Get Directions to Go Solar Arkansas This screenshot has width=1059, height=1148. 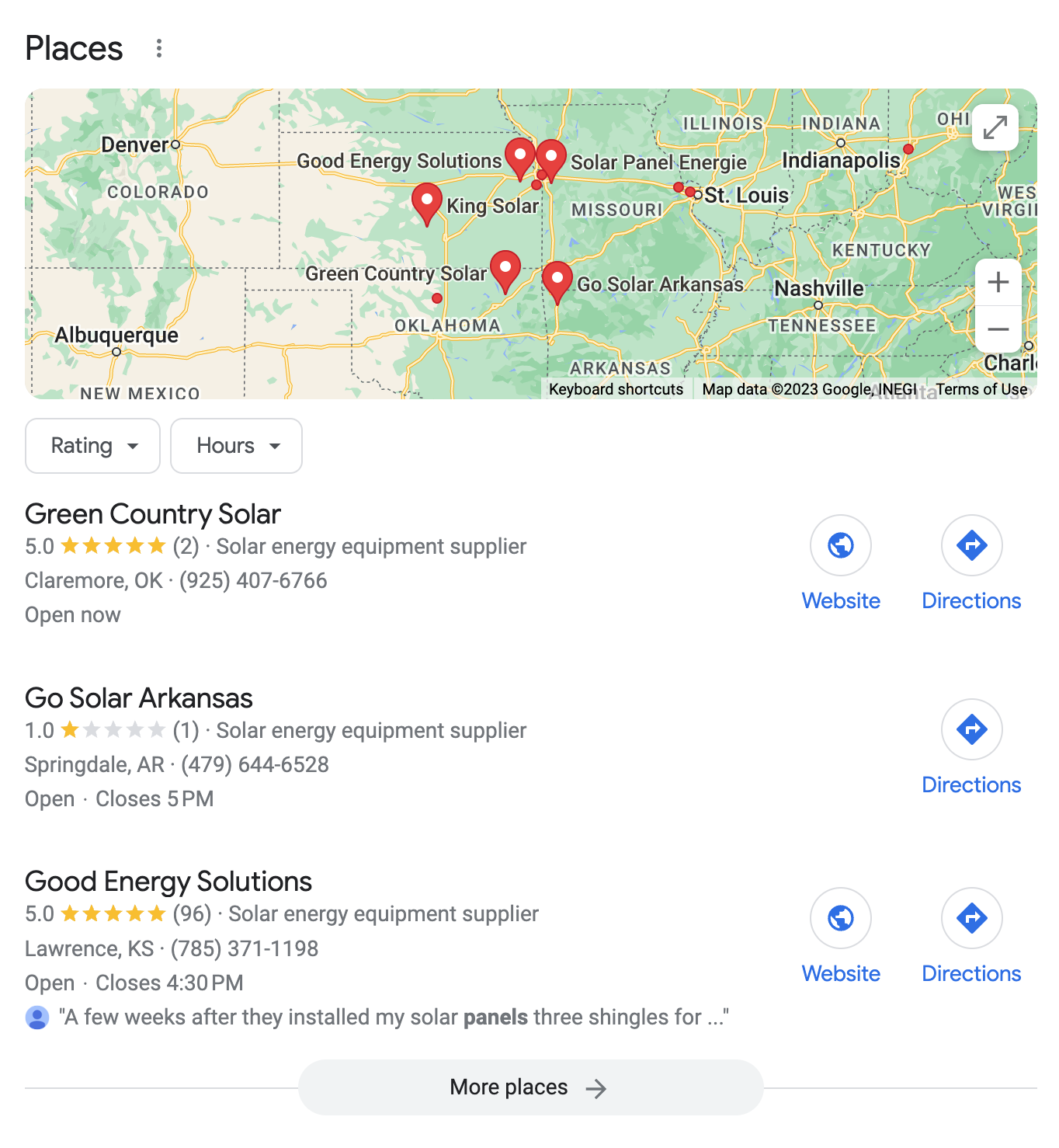[x=971, y=729]
